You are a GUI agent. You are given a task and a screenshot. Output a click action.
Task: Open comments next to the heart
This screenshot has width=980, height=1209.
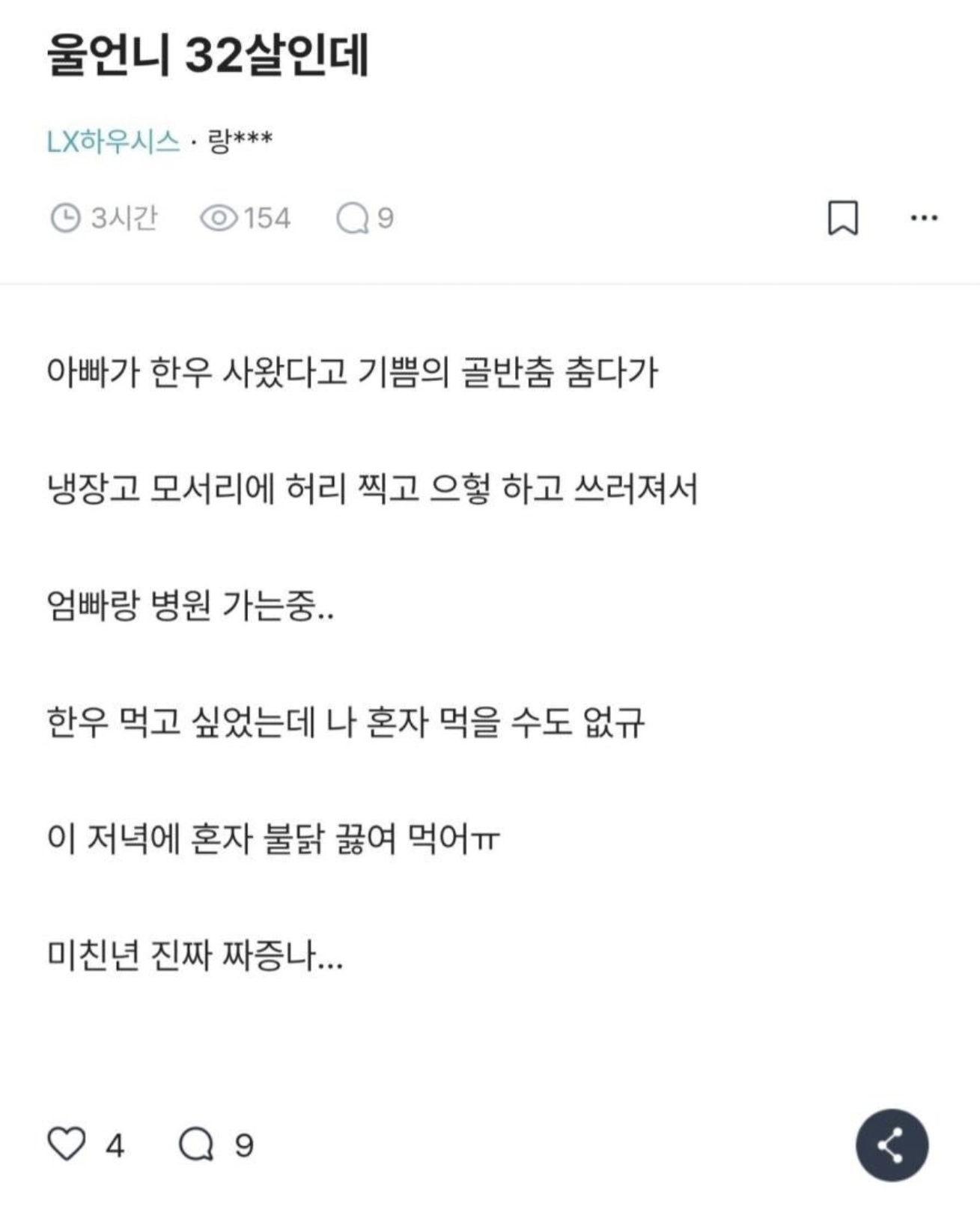pyautogui.click(x=197, y=1145)
